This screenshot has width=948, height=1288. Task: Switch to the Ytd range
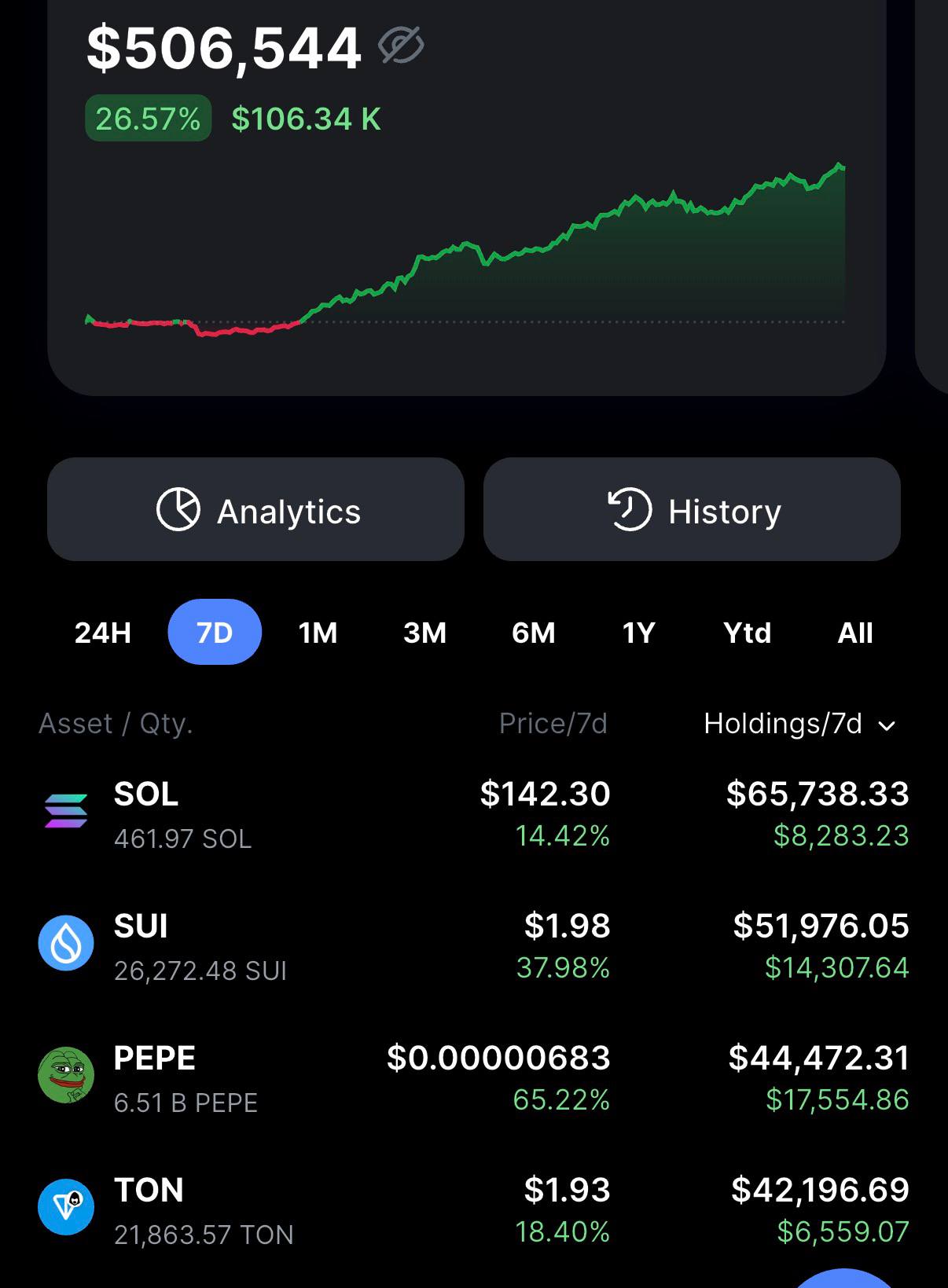[x=747, y=633]
